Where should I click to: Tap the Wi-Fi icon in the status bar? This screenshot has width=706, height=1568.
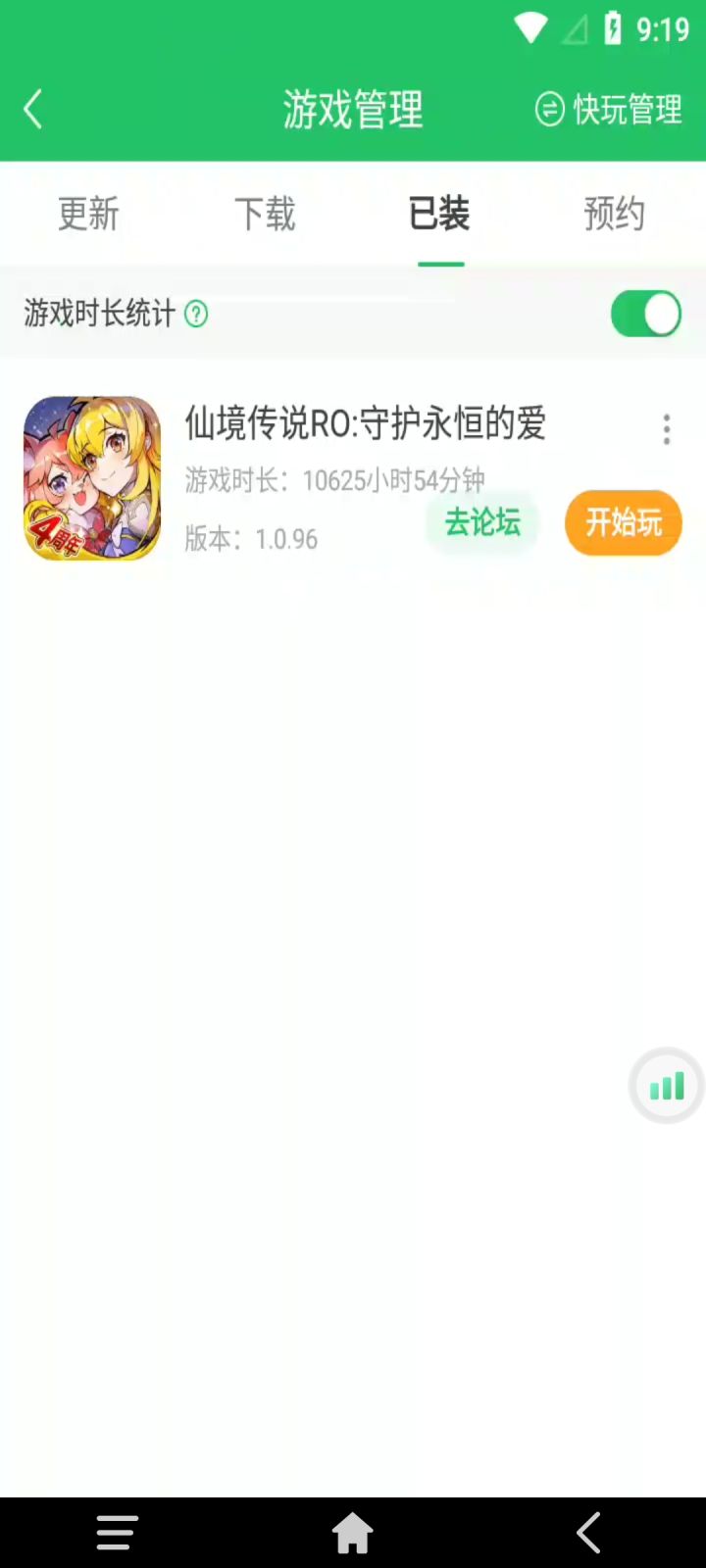pyautogui.click(x=529, y=26)
